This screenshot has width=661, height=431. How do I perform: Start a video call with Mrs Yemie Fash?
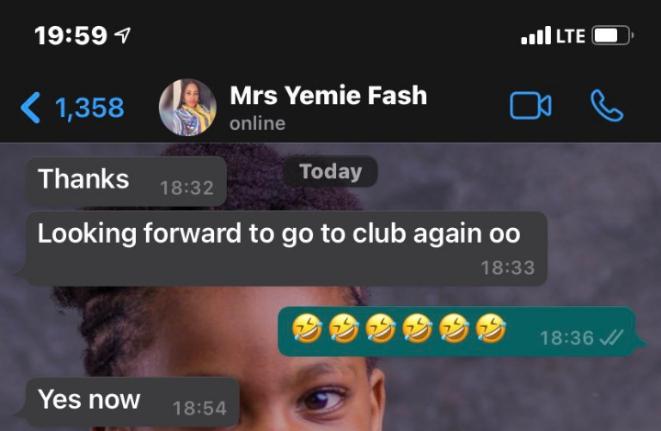pos(530,106)
